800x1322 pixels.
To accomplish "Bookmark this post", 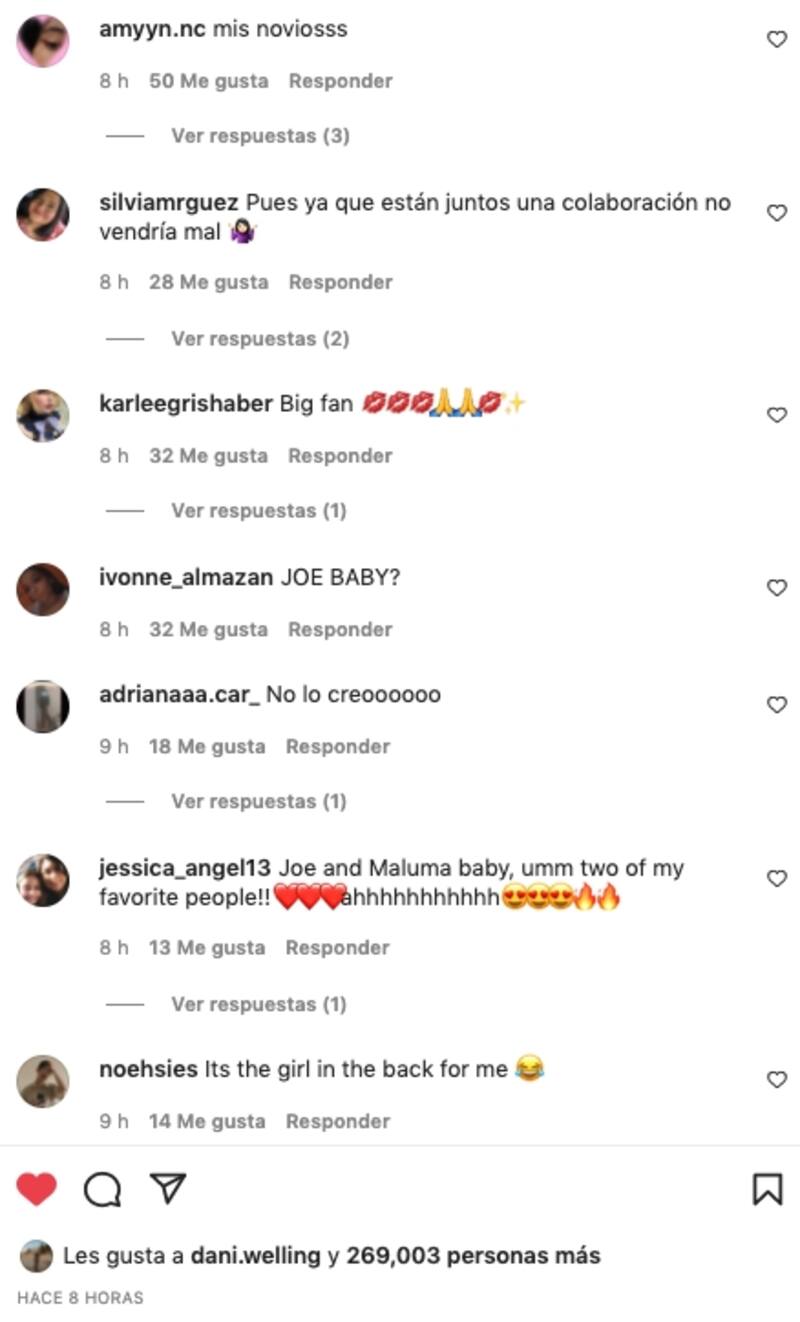I will (x=766, y=1188).
